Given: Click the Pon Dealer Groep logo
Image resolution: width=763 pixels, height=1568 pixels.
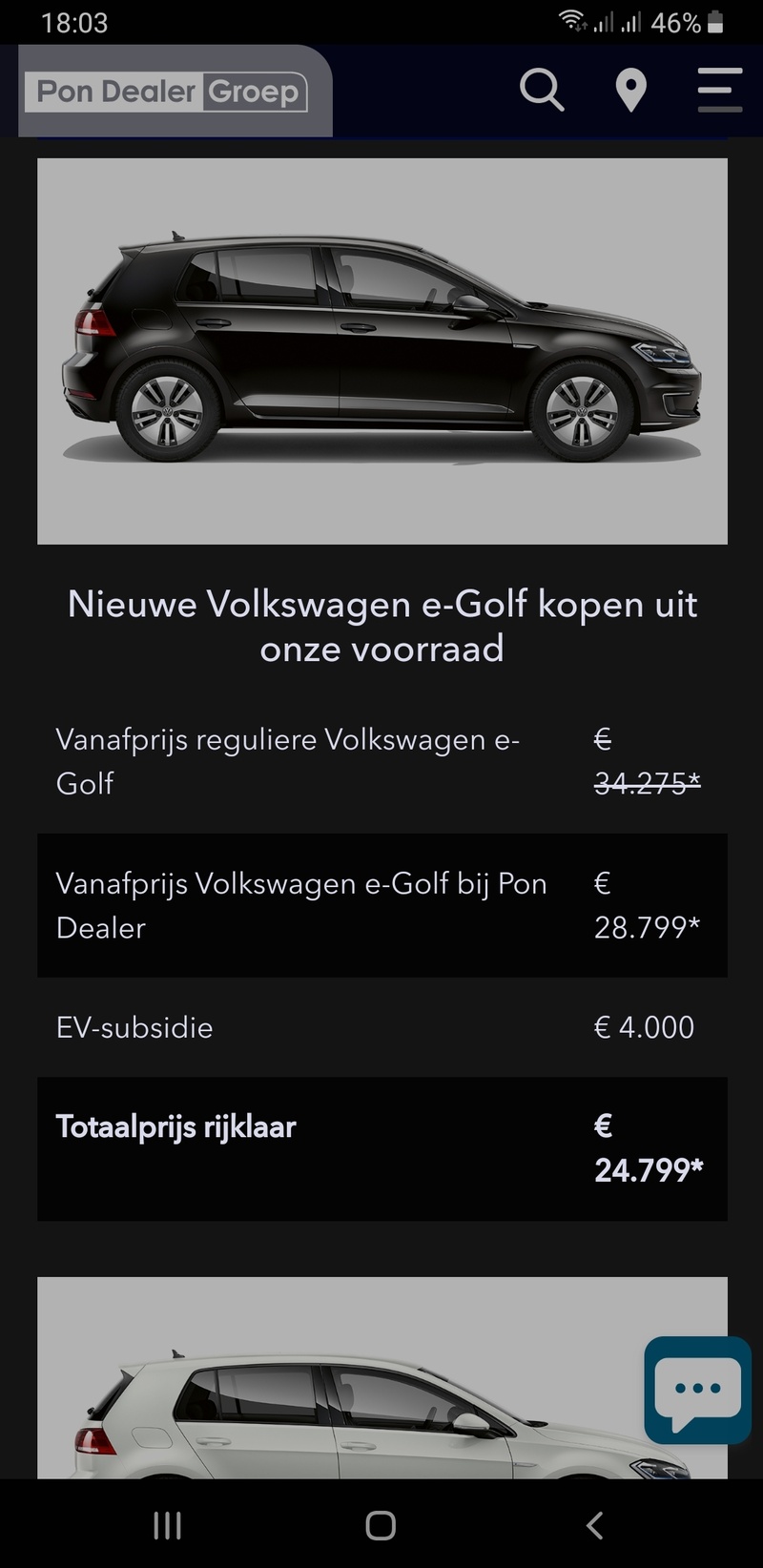Looking at the screenshot, I should (x=167, y=91).
